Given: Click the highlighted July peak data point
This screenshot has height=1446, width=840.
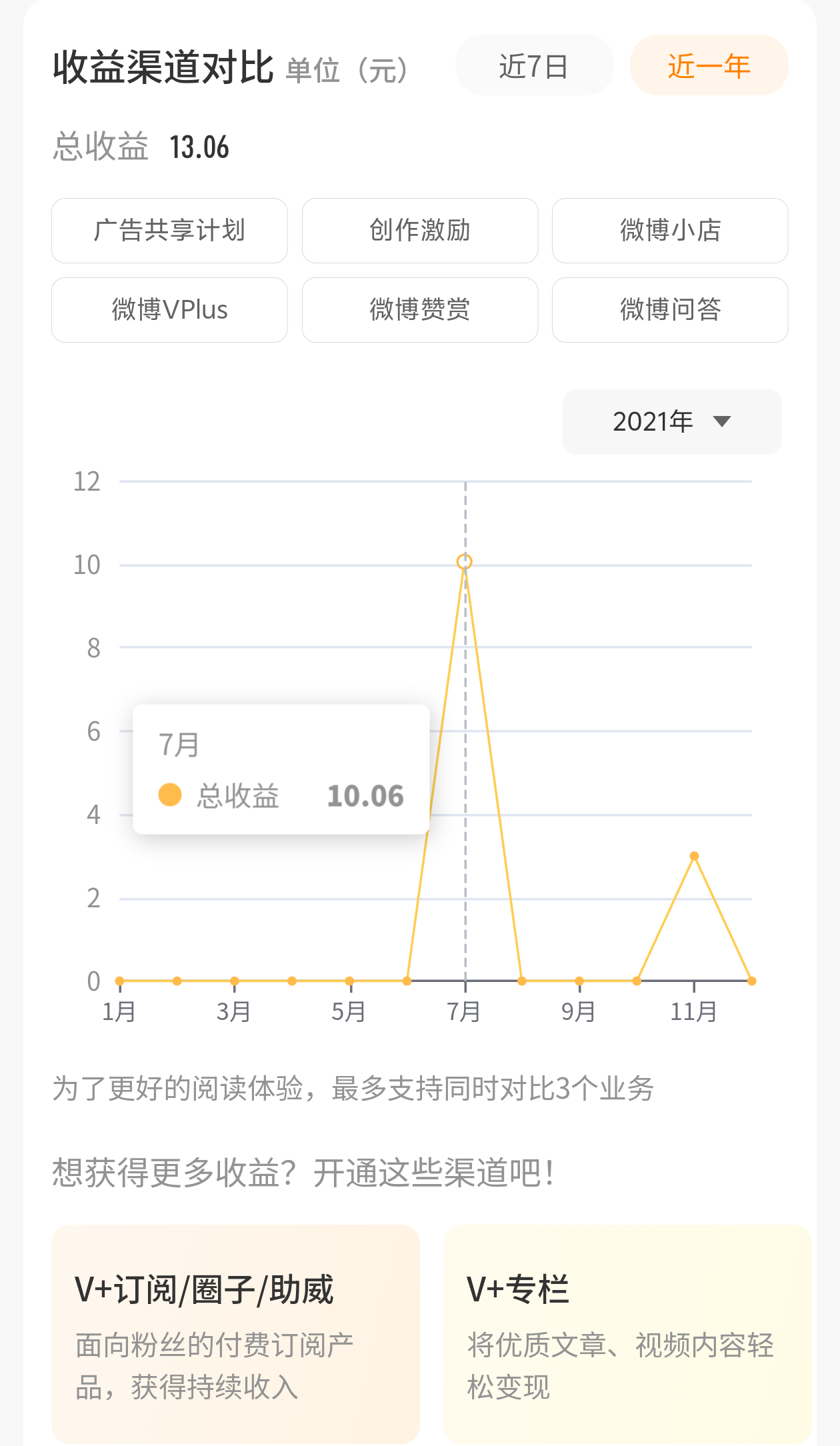Looking at the screenshot, I should tap(465, 561).
